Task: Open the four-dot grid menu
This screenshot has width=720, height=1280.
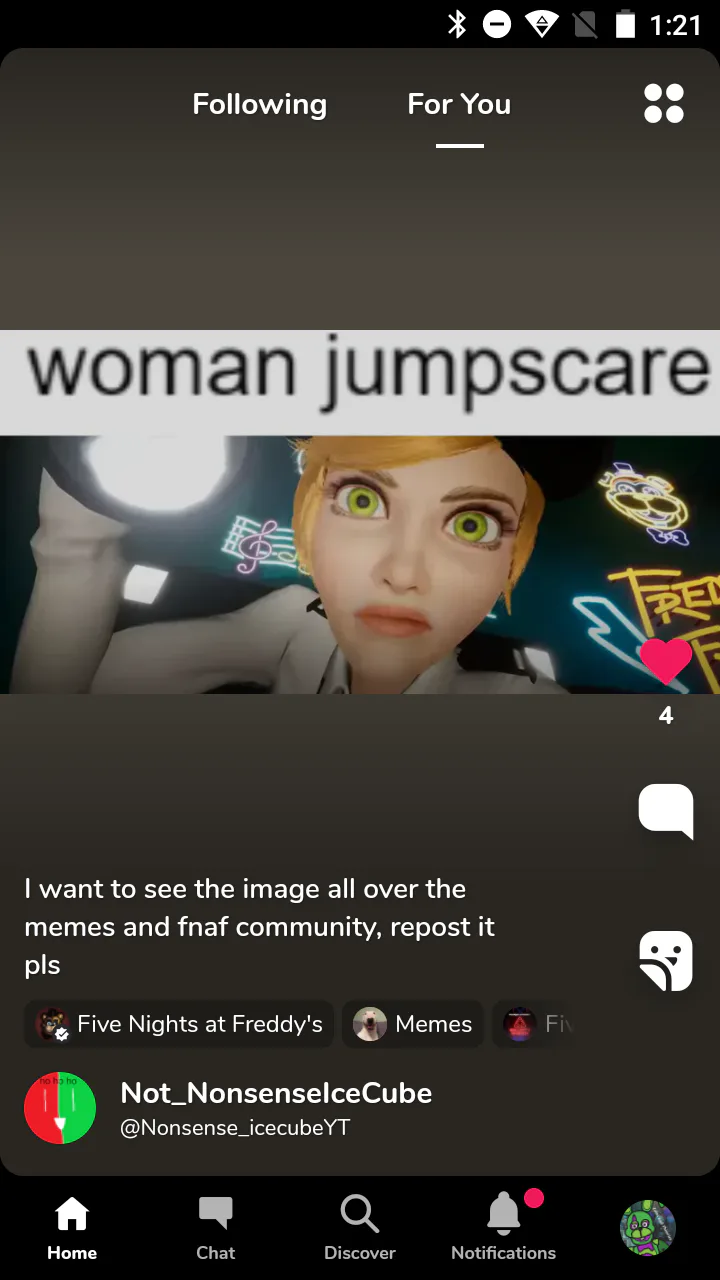Action: pyautogui.click(x=664, y=103)
